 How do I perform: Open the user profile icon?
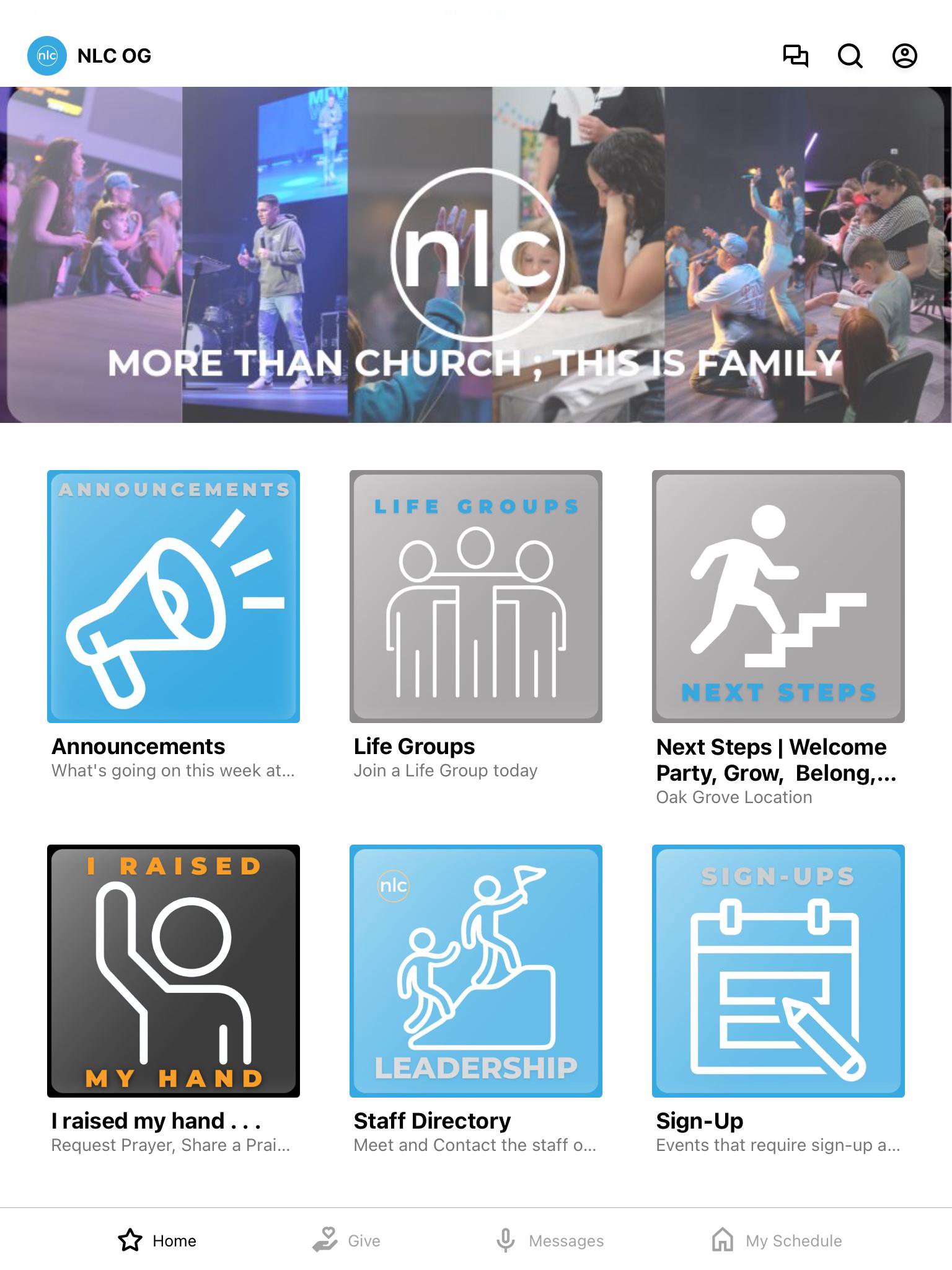[905, 56]
